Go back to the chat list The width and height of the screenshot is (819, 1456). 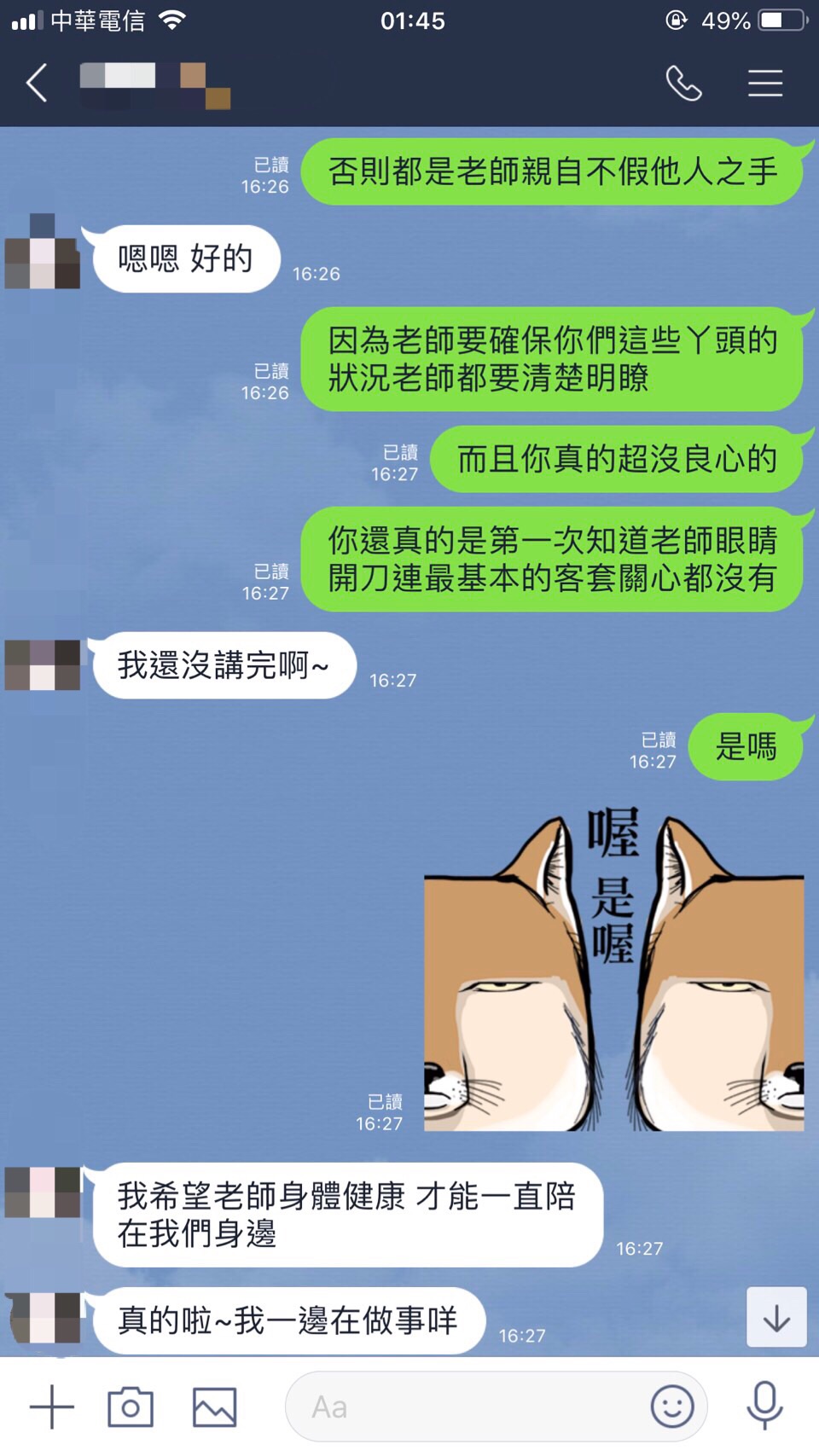37,84
